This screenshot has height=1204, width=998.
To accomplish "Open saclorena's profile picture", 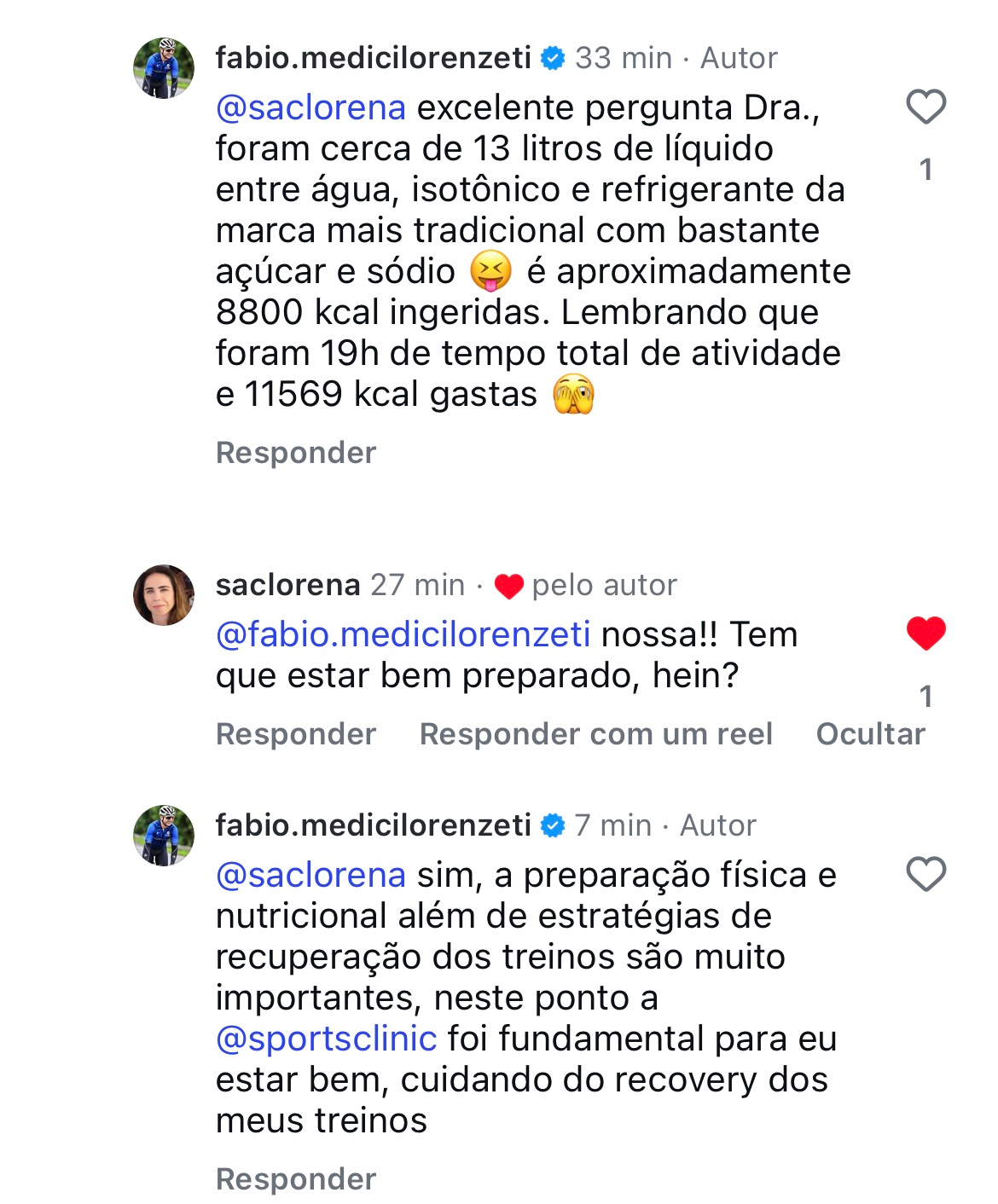I will pyautogui.click(x=164, y=595).
